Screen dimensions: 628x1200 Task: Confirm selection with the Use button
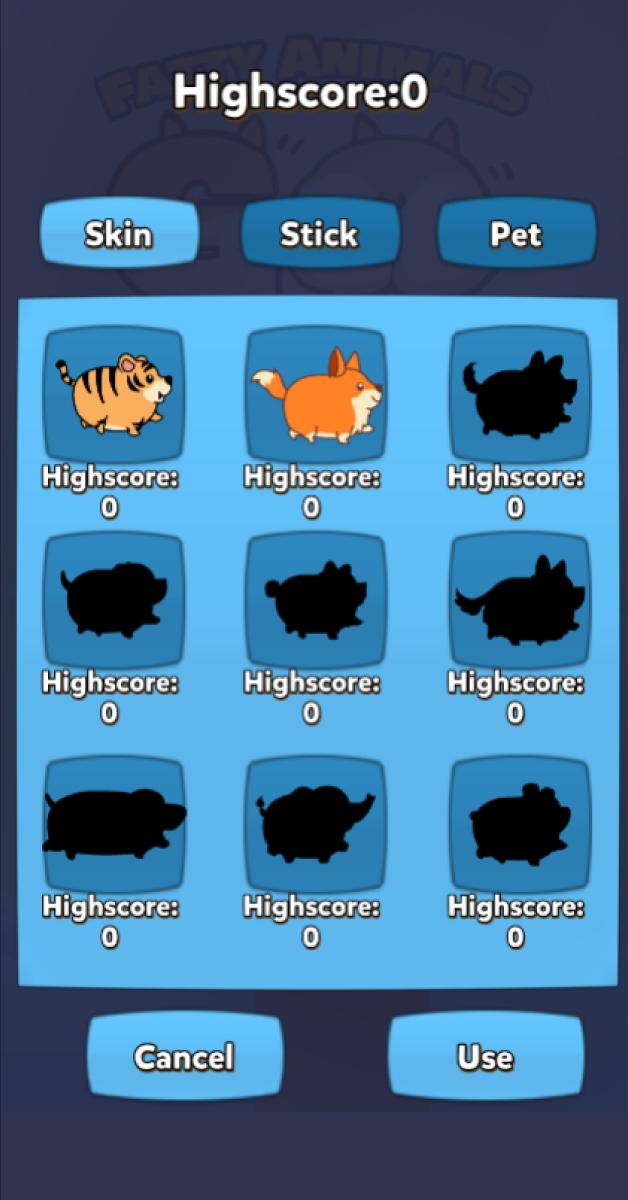(x=485, y=1056)
